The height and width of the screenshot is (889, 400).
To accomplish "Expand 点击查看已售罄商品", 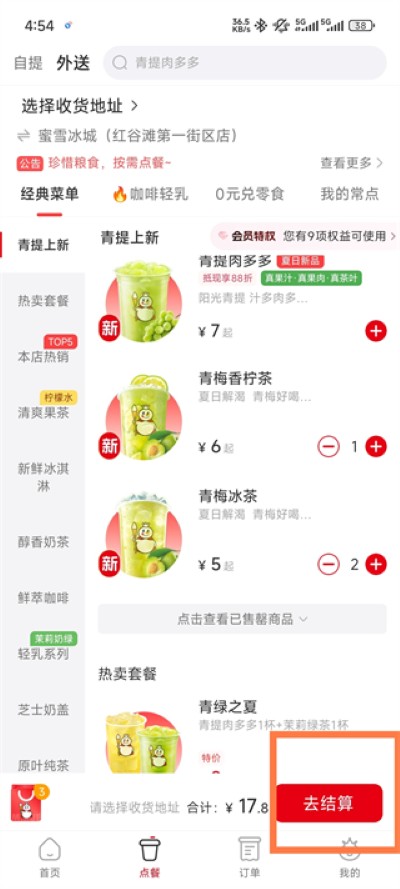I will pyautogui.click(x=242, y=619).
